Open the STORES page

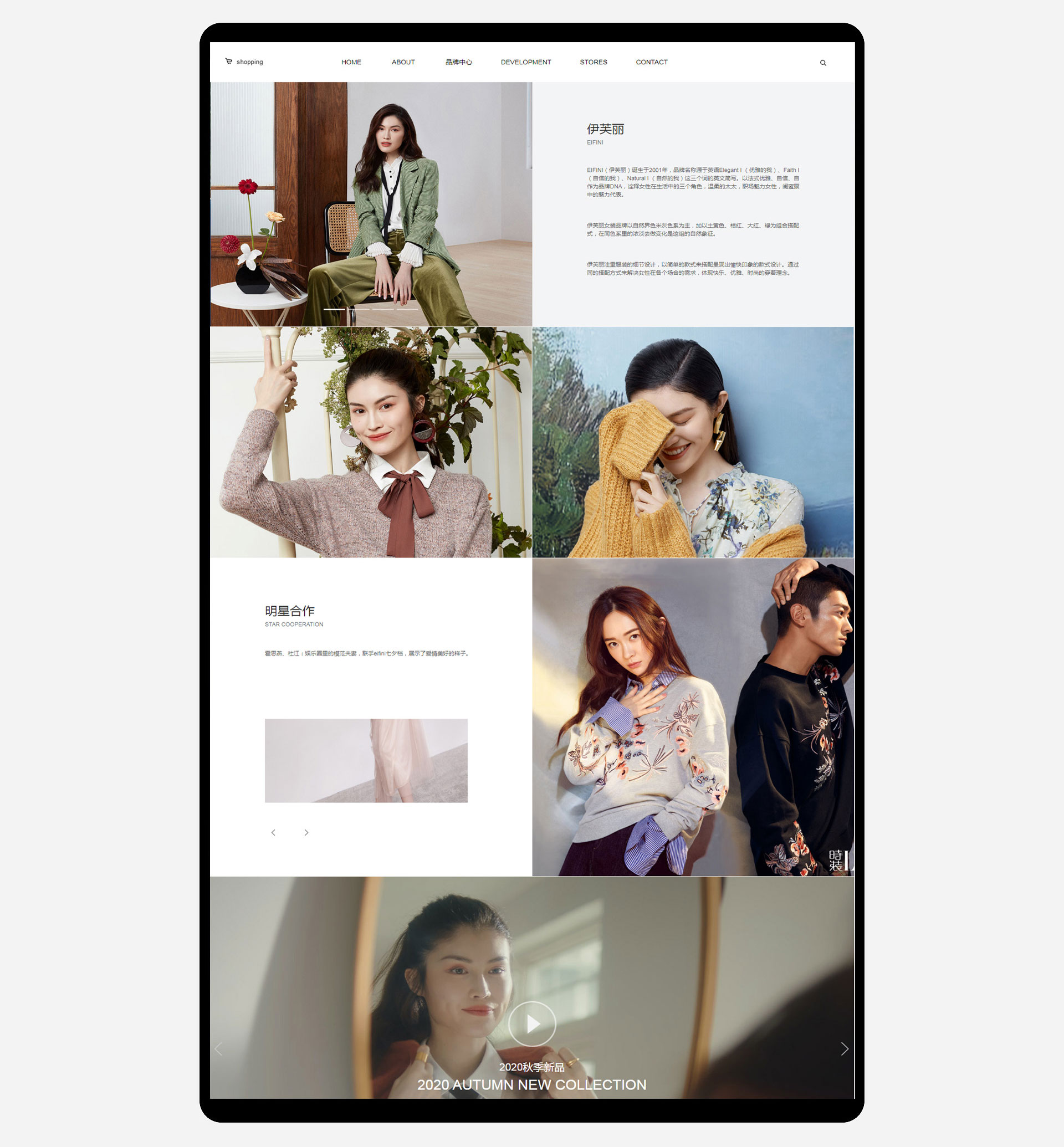click(593, 62)
